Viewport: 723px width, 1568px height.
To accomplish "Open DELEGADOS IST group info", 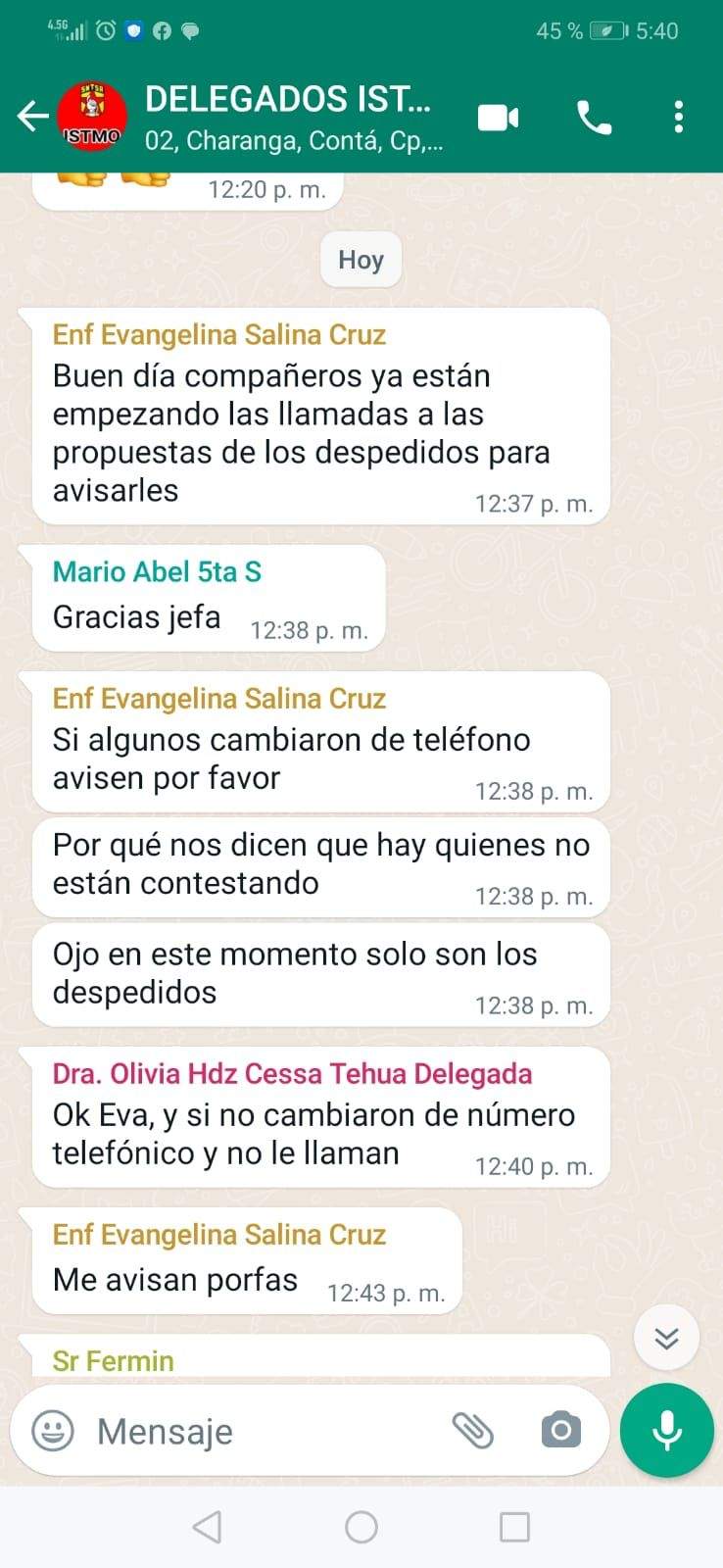I will tap(289, 118).
